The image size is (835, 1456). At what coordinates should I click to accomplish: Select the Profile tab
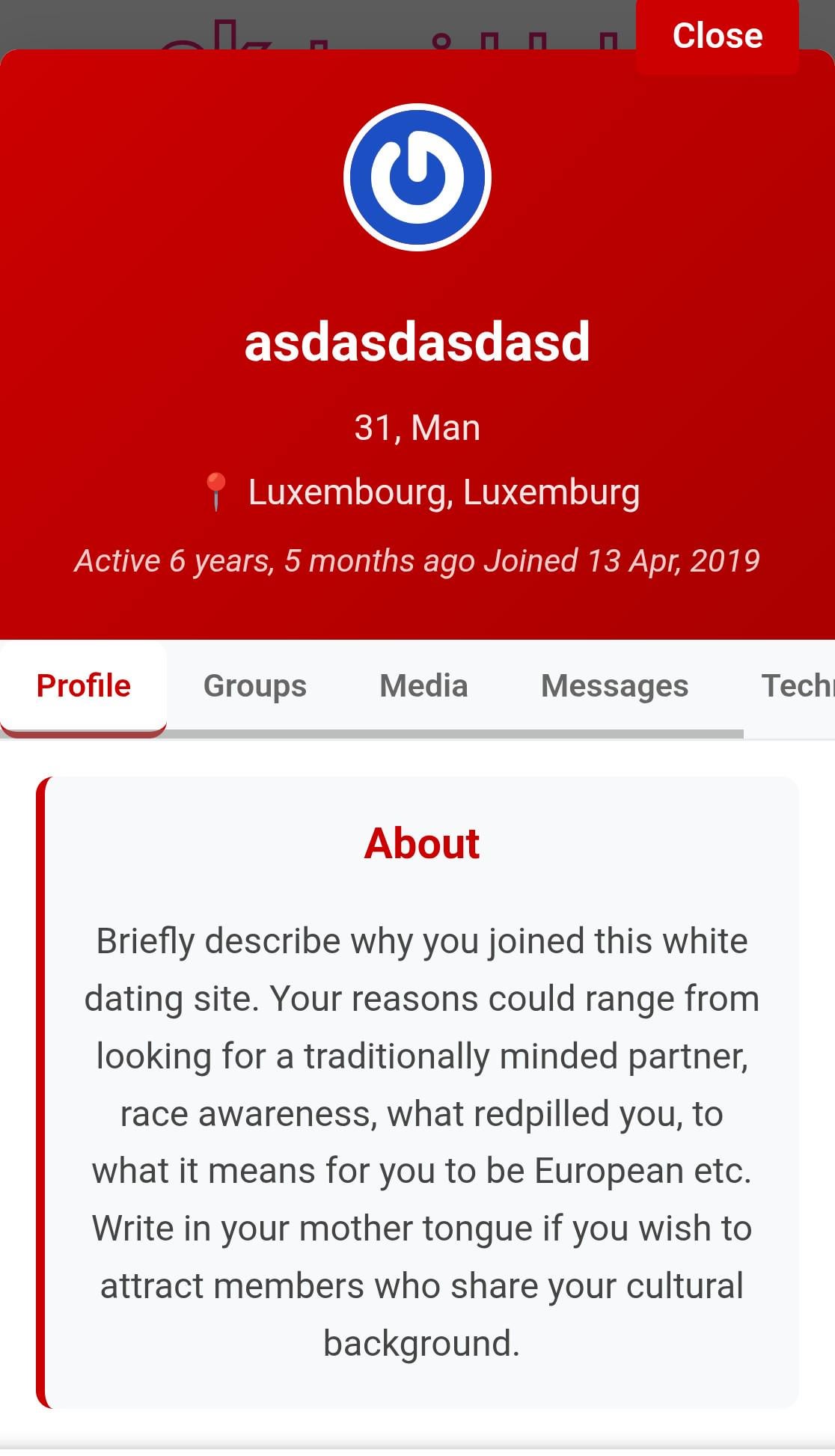[84, 685]
